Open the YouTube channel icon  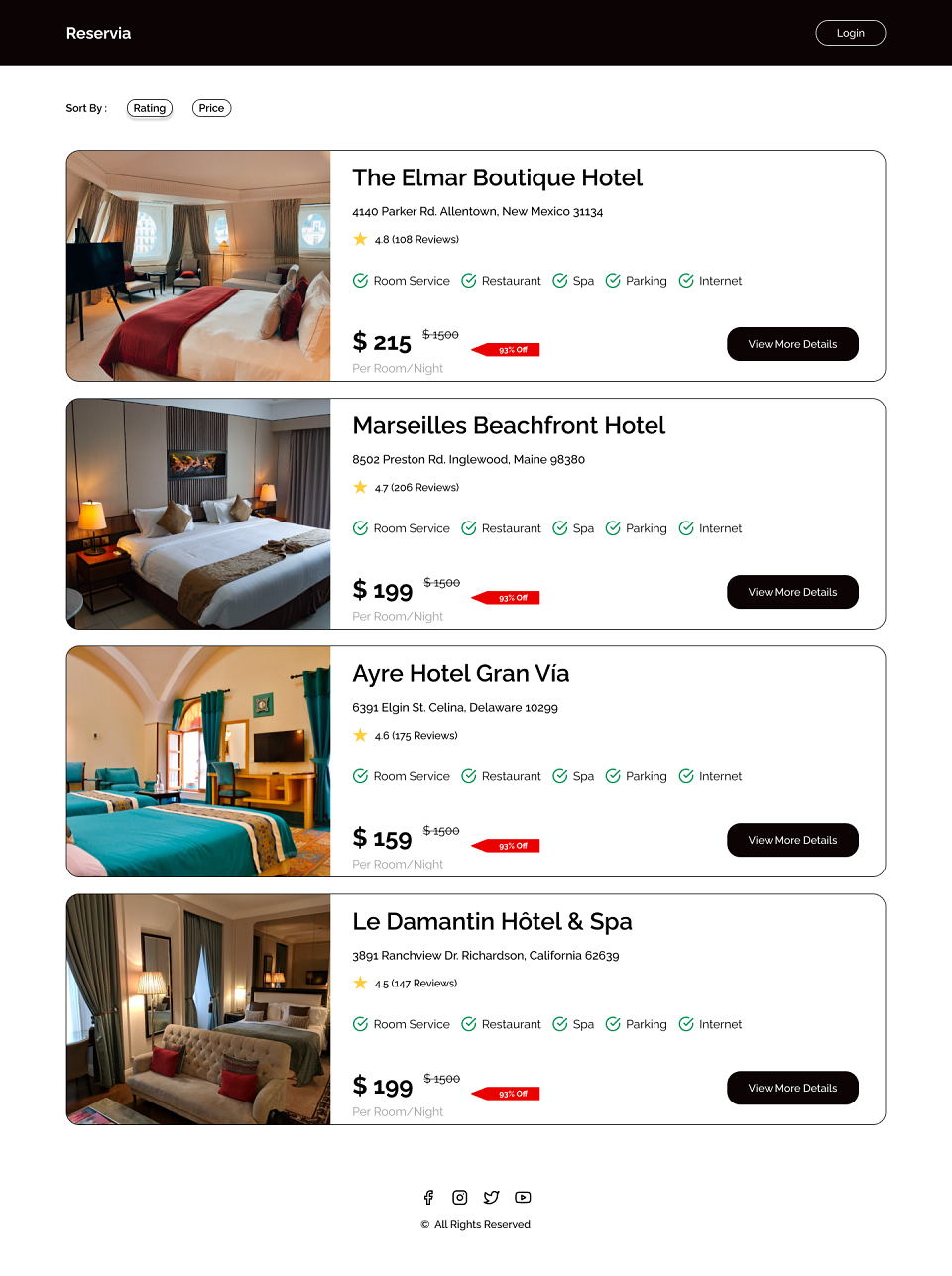click(x=523, y=1197)
